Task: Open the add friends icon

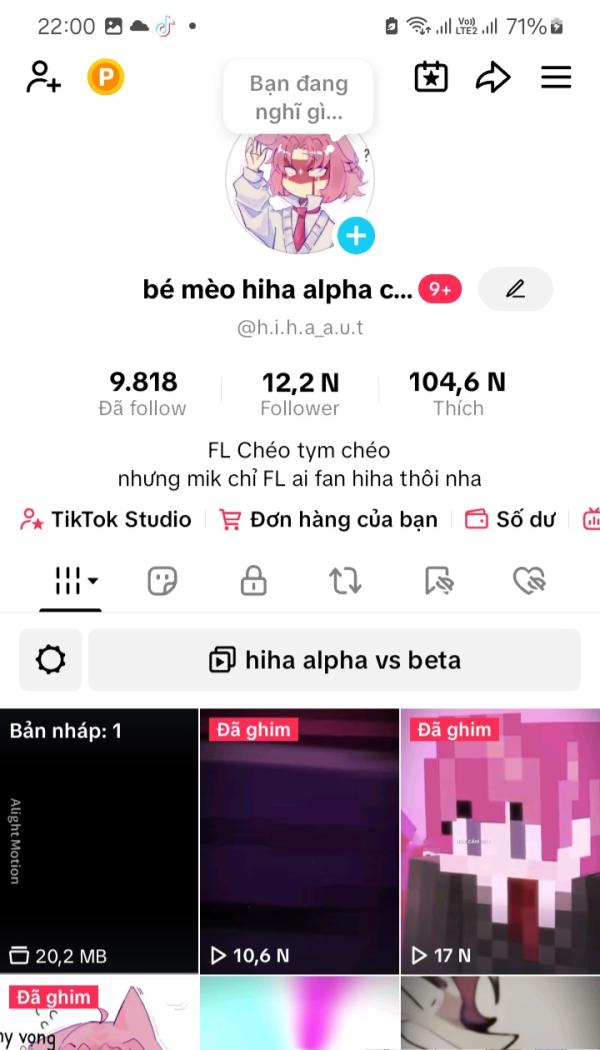Action: tap(43, 77)
